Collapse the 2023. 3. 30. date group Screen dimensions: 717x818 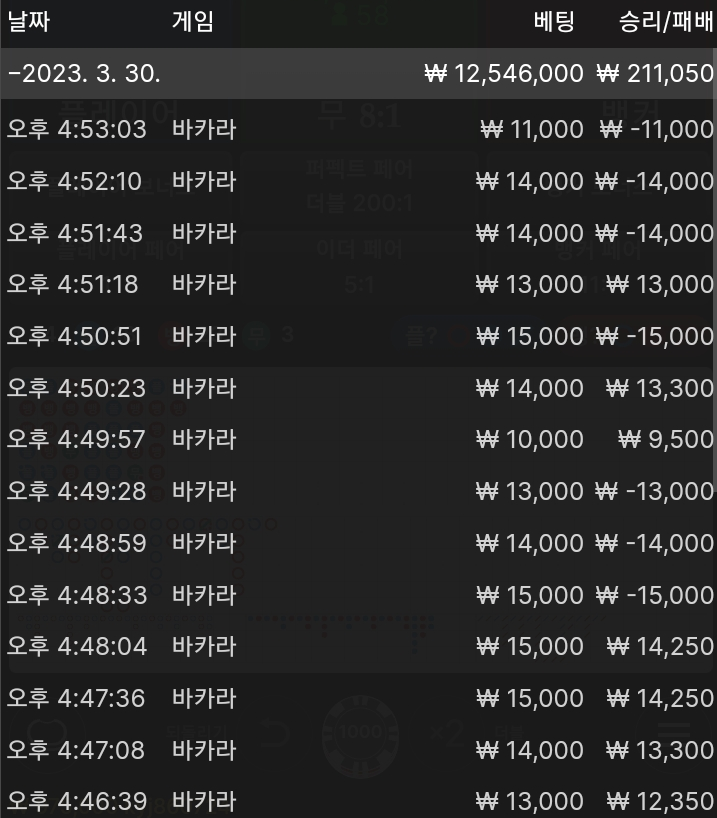click(84, 73)
